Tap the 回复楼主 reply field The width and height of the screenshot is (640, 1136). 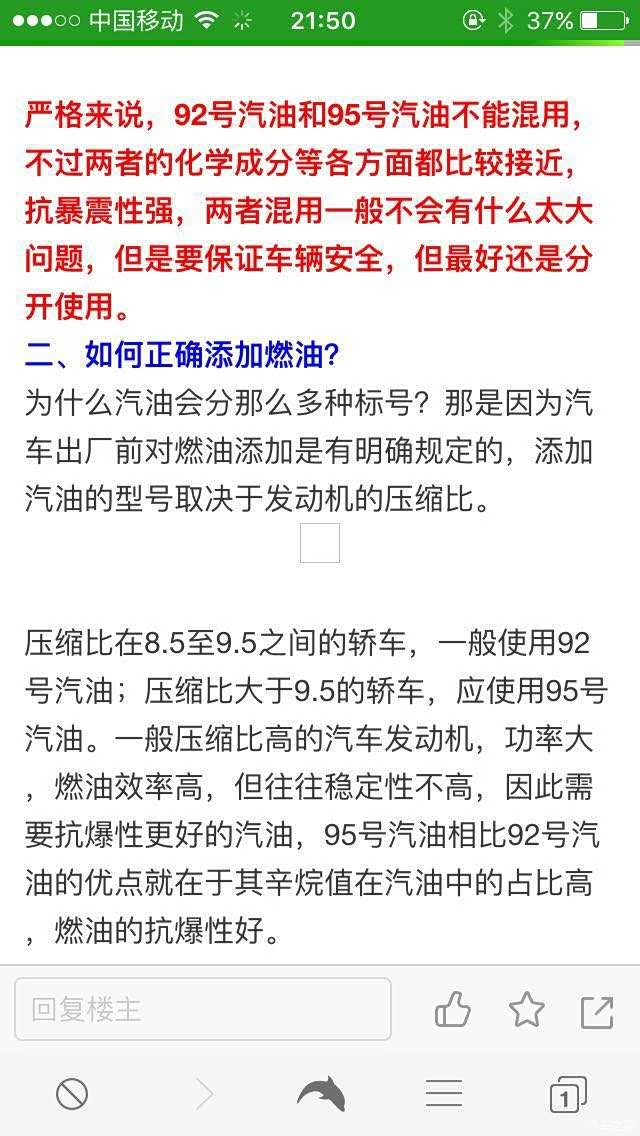pos(203,1008)
